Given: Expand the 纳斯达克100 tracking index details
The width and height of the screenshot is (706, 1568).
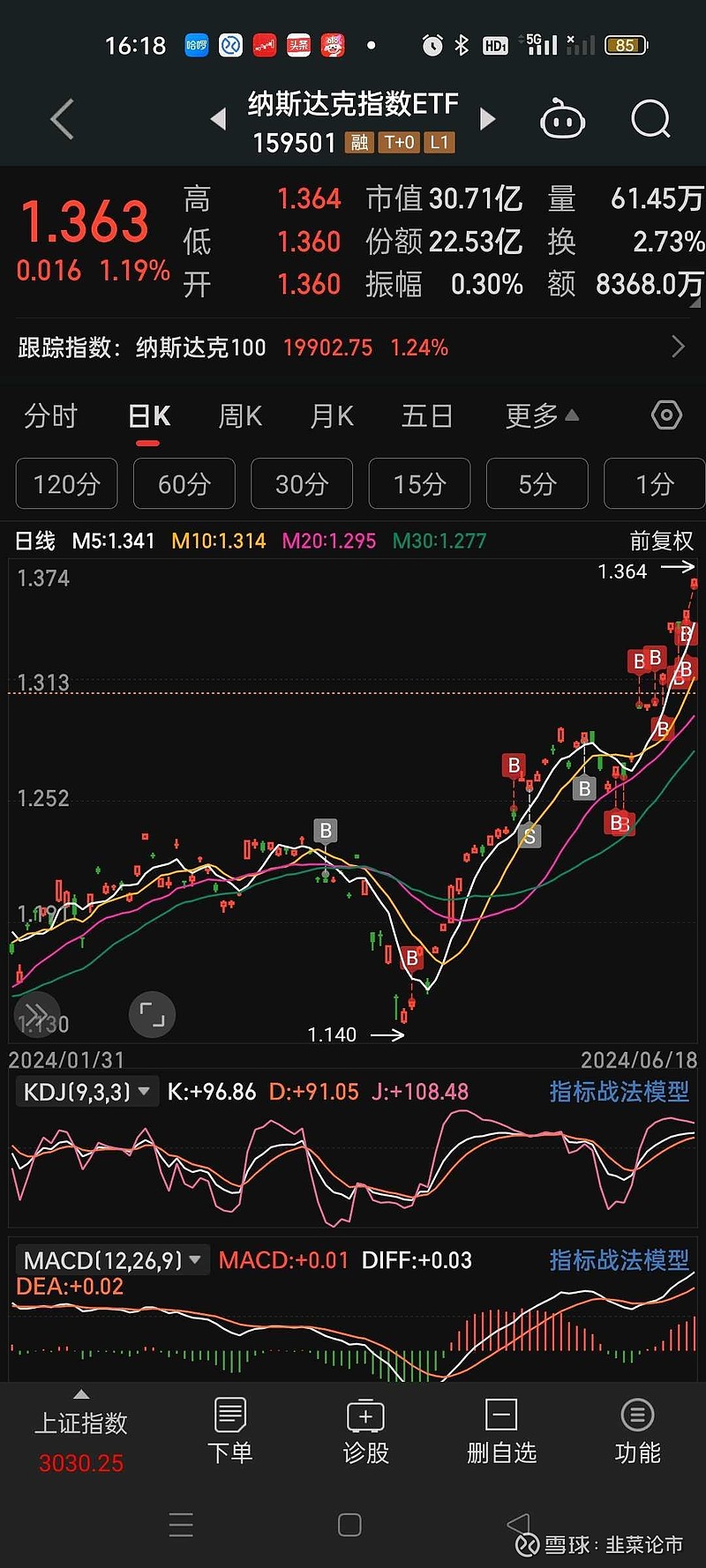Looking at the screenshot, I should tap(680, 347).
